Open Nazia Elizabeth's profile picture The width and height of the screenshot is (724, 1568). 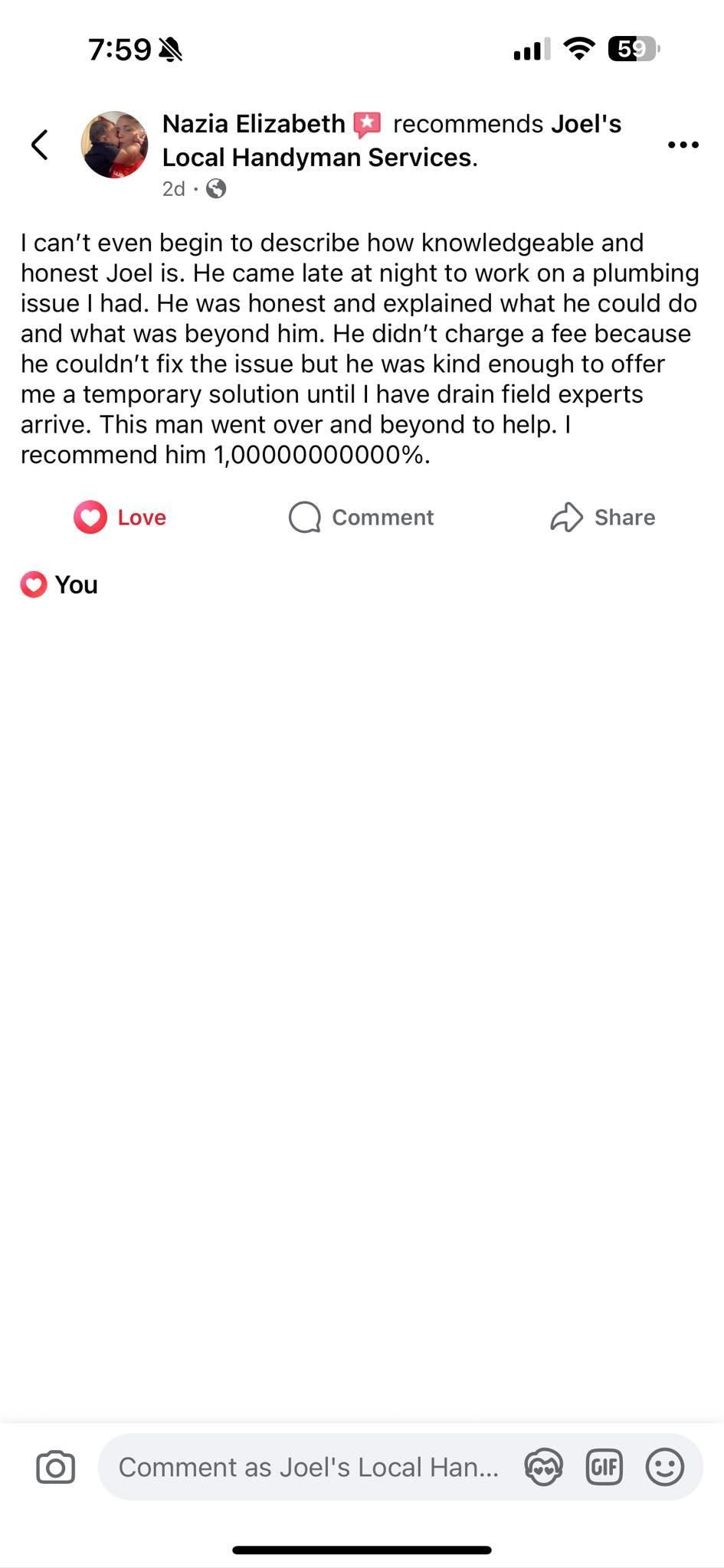tap(115, 145)
